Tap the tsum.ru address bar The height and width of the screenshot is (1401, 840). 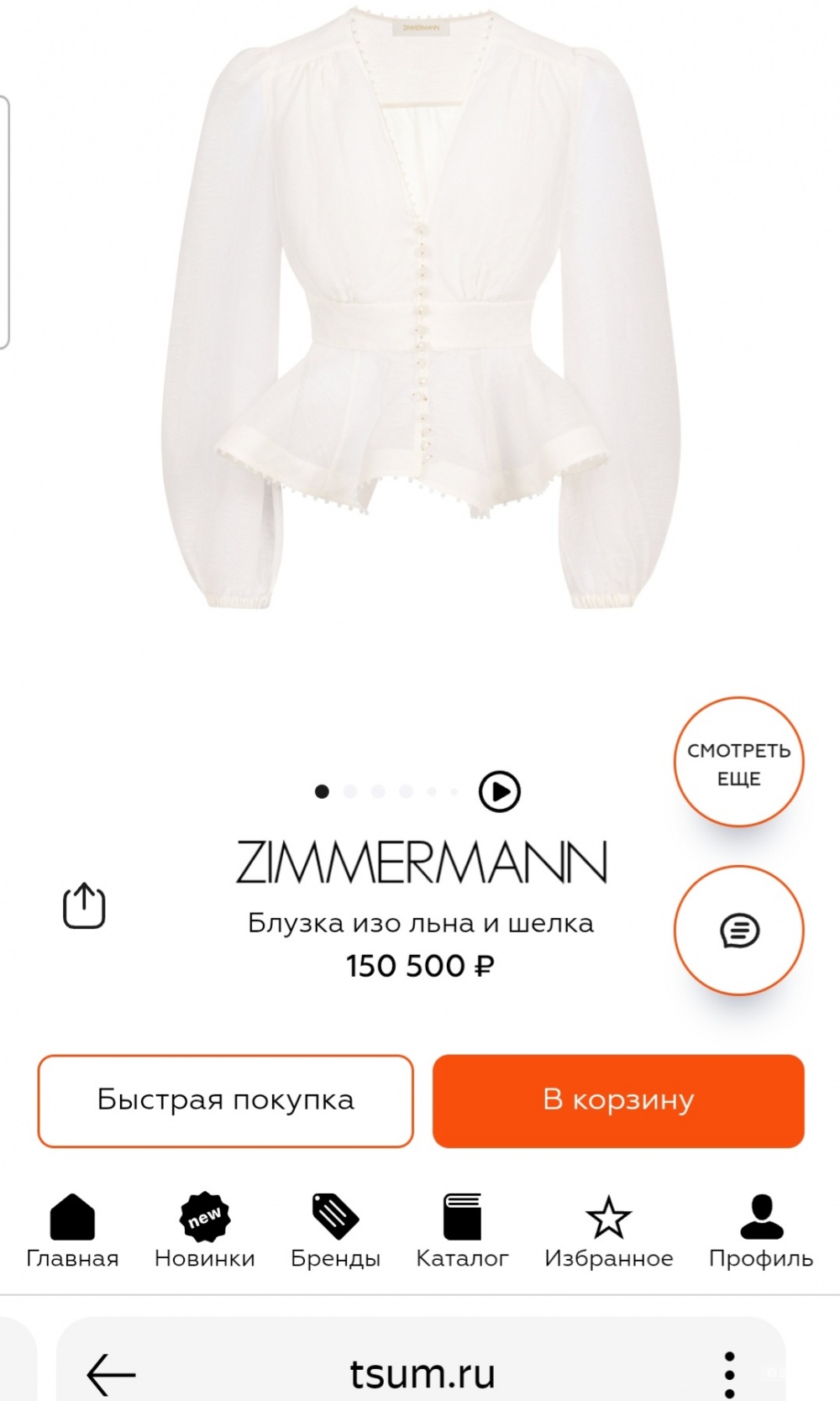pos(422,1374)
